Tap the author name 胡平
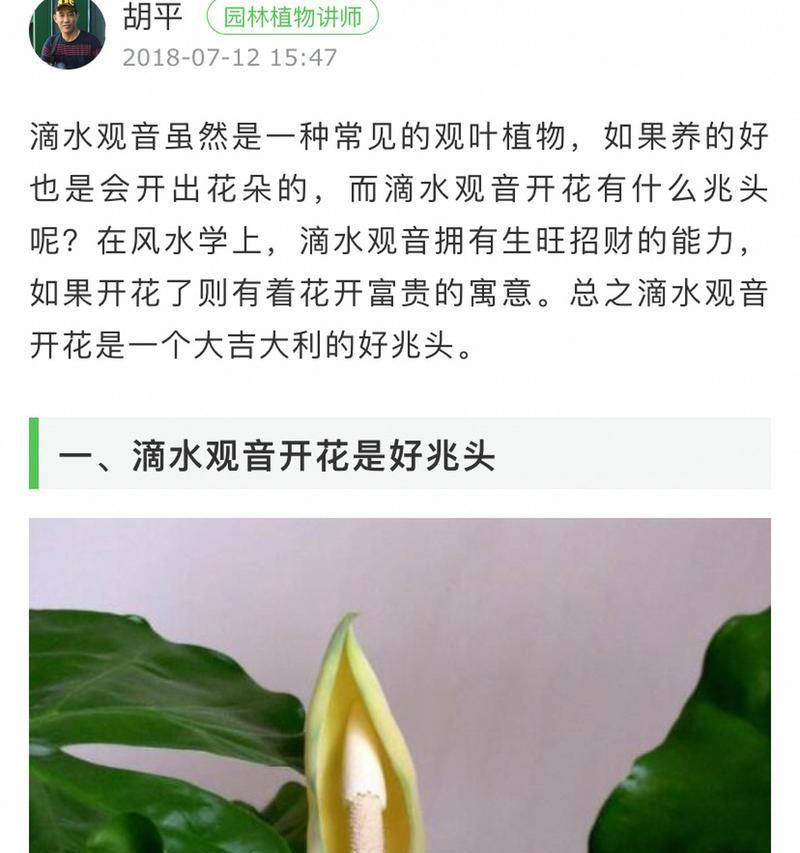This screenshot has width=800, height=853. 152,16
